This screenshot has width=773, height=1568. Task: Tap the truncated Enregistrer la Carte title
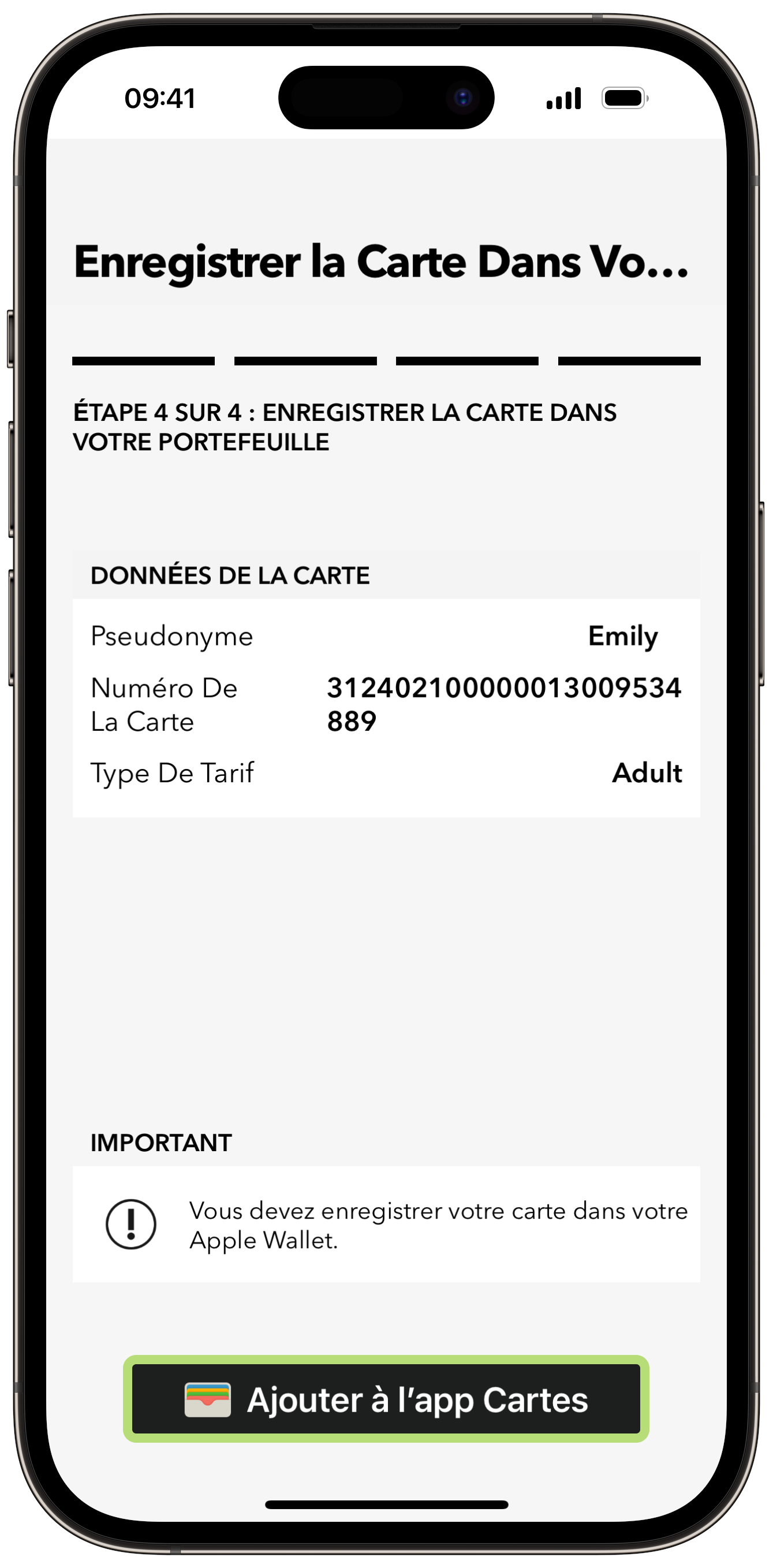(x=382, y=263)
